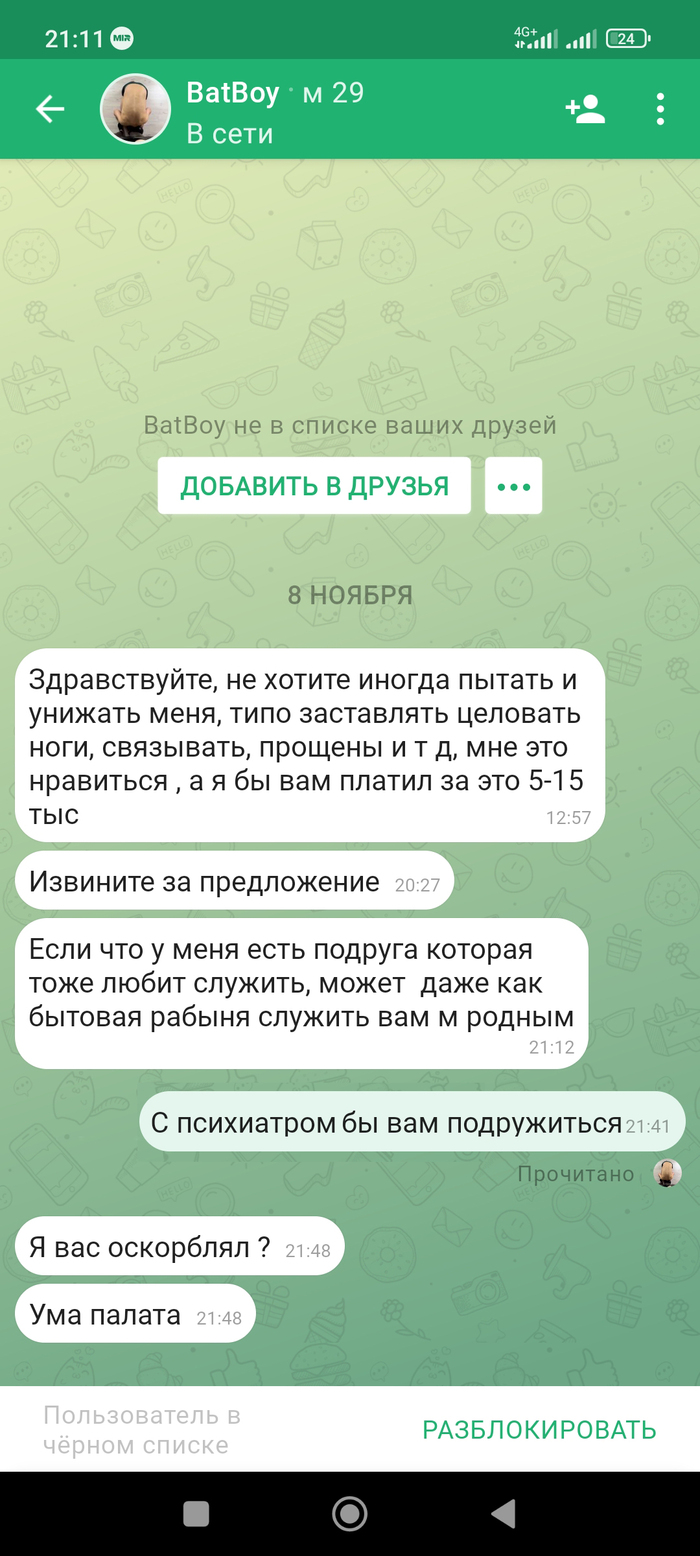Screen dimensions: 700x1556
Task: Tap the ДОБАВИТЬ В ДРУЗЬЯ button
Action: [x=314, y=487]
